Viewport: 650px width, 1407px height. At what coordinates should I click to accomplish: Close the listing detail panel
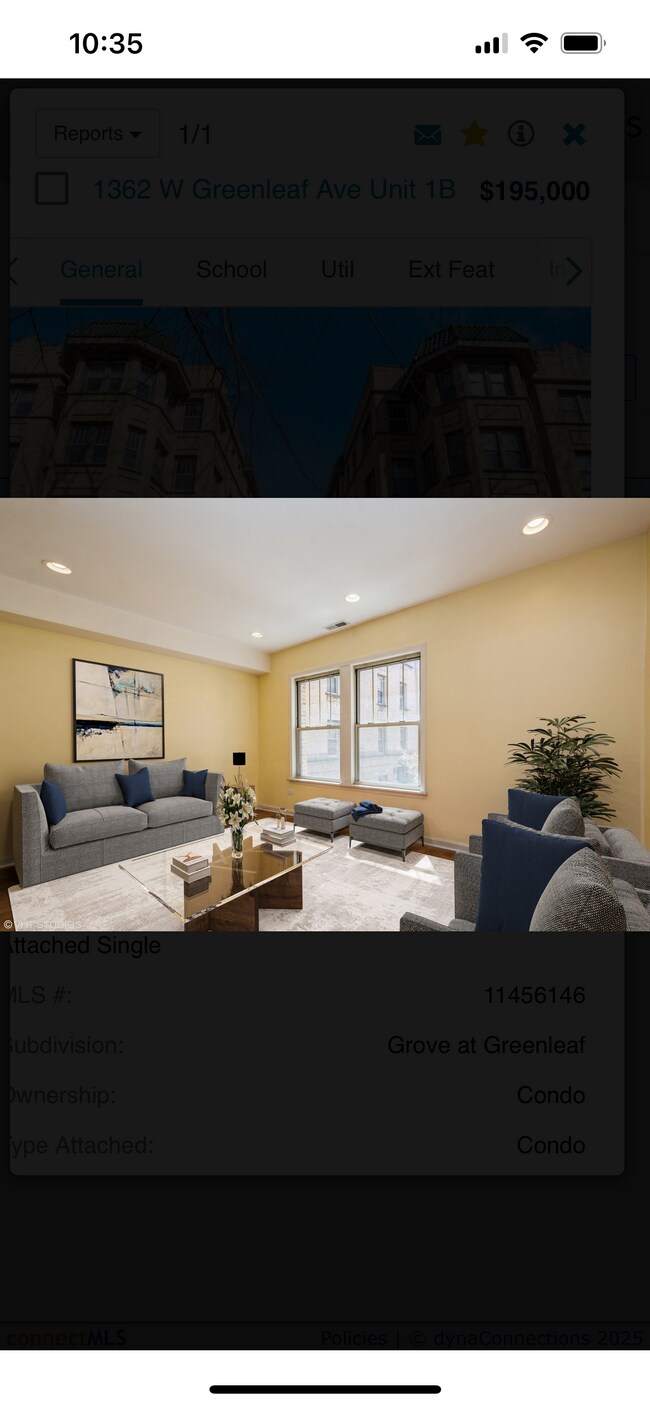point(574,134)
